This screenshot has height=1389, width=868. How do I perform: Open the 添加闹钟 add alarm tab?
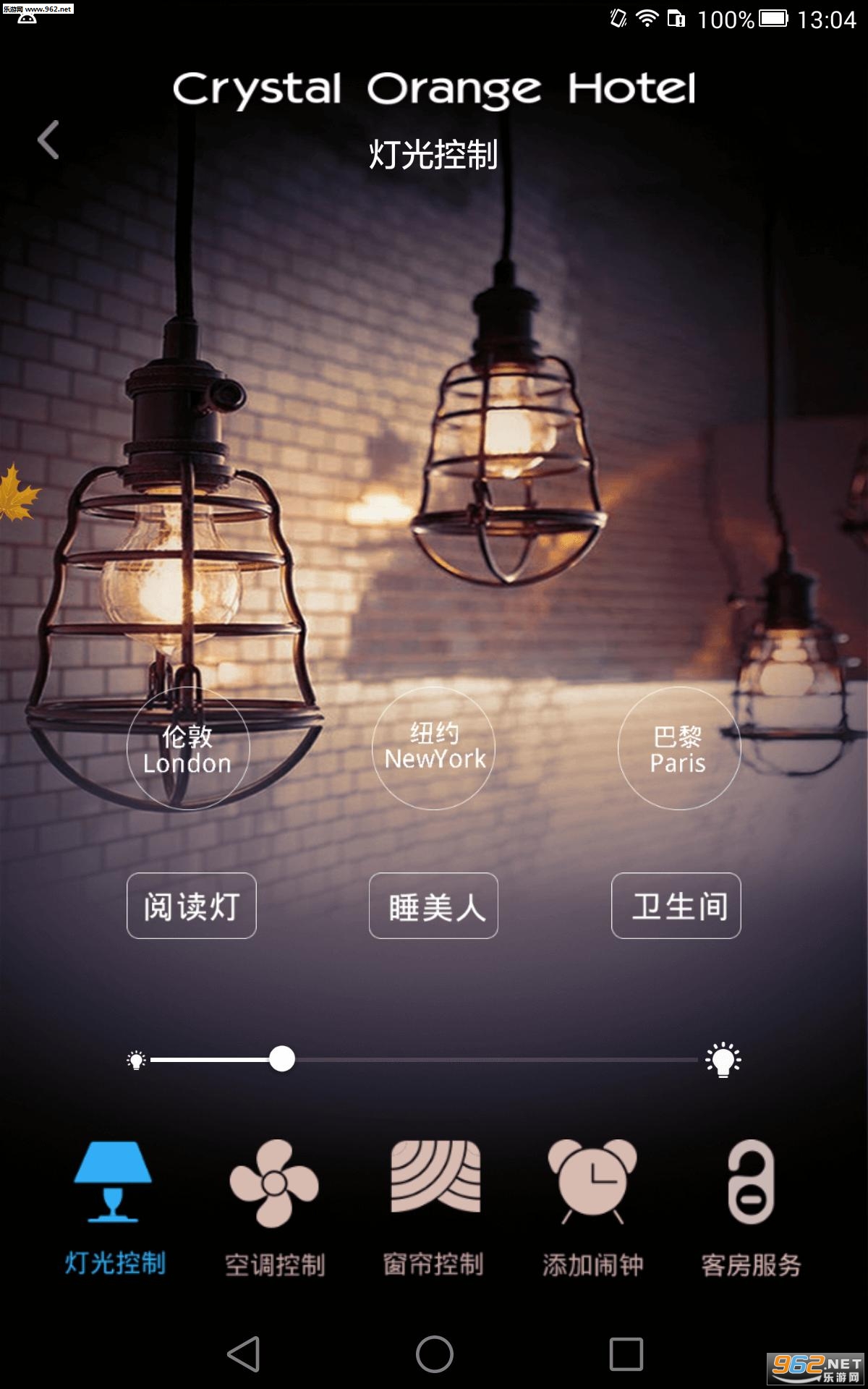pyautogui.click(x=593, y=1208)
